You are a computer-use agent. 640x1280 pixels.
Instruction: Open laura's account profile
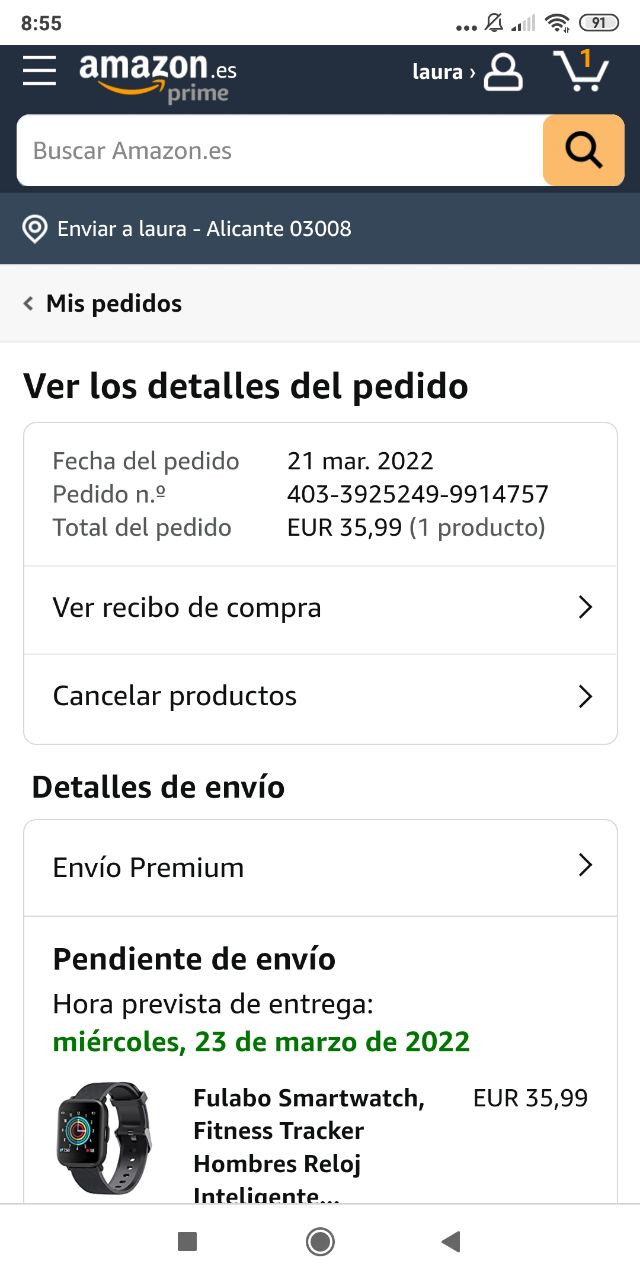467,72
